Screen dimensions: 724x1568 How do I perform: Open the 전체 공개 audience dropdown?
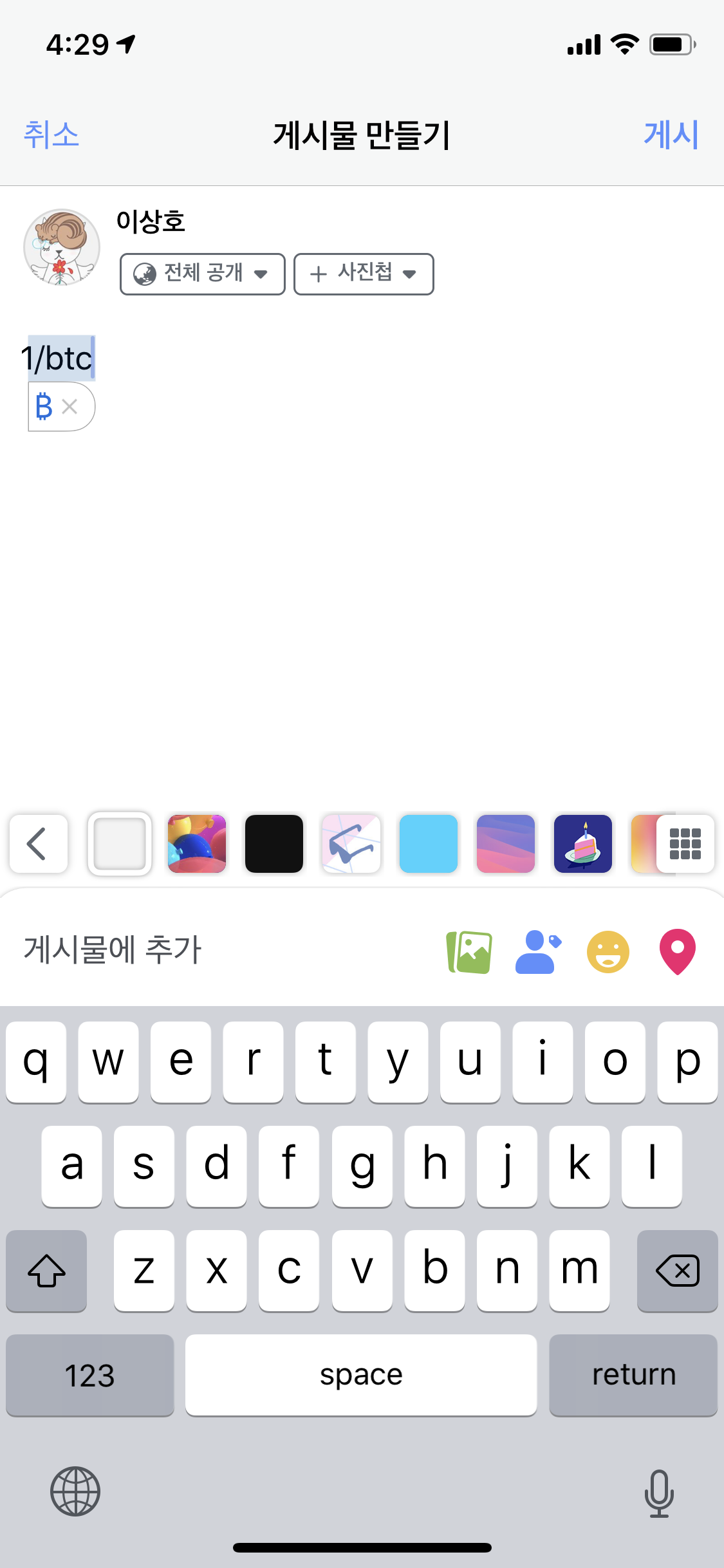[202, 274]
